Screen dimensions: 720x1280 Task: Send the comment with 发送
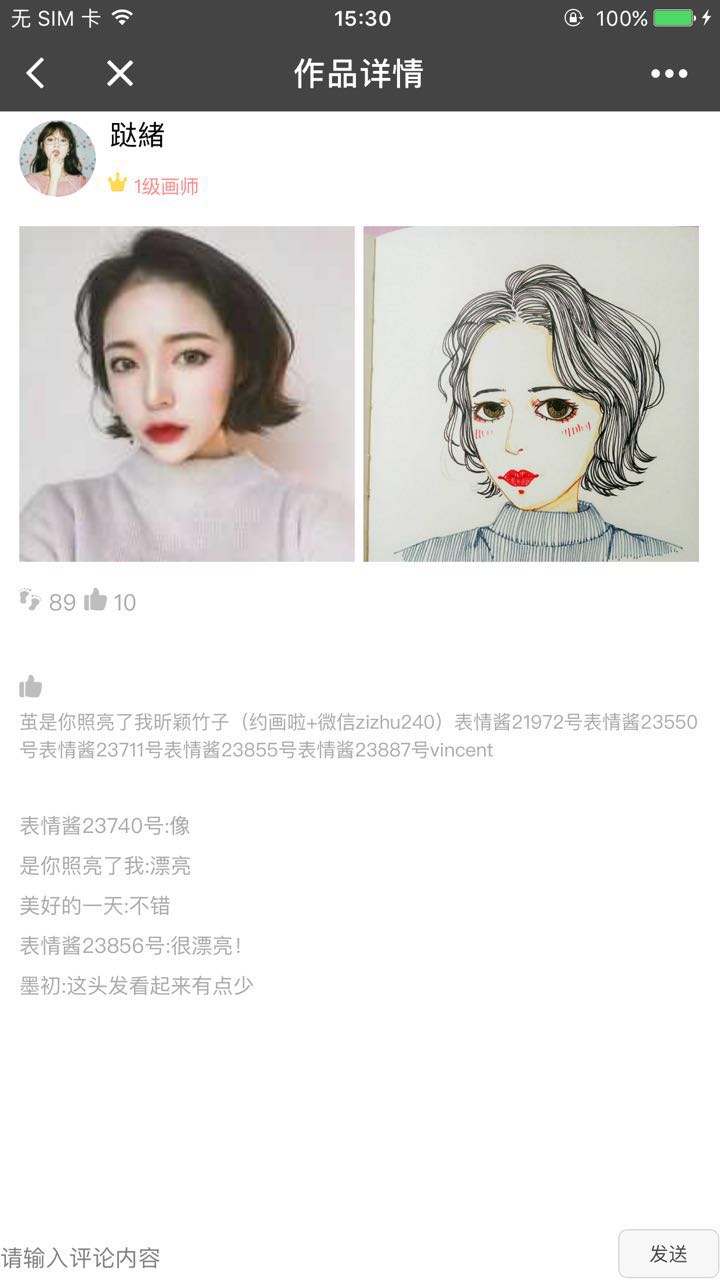click(668, 1253)
